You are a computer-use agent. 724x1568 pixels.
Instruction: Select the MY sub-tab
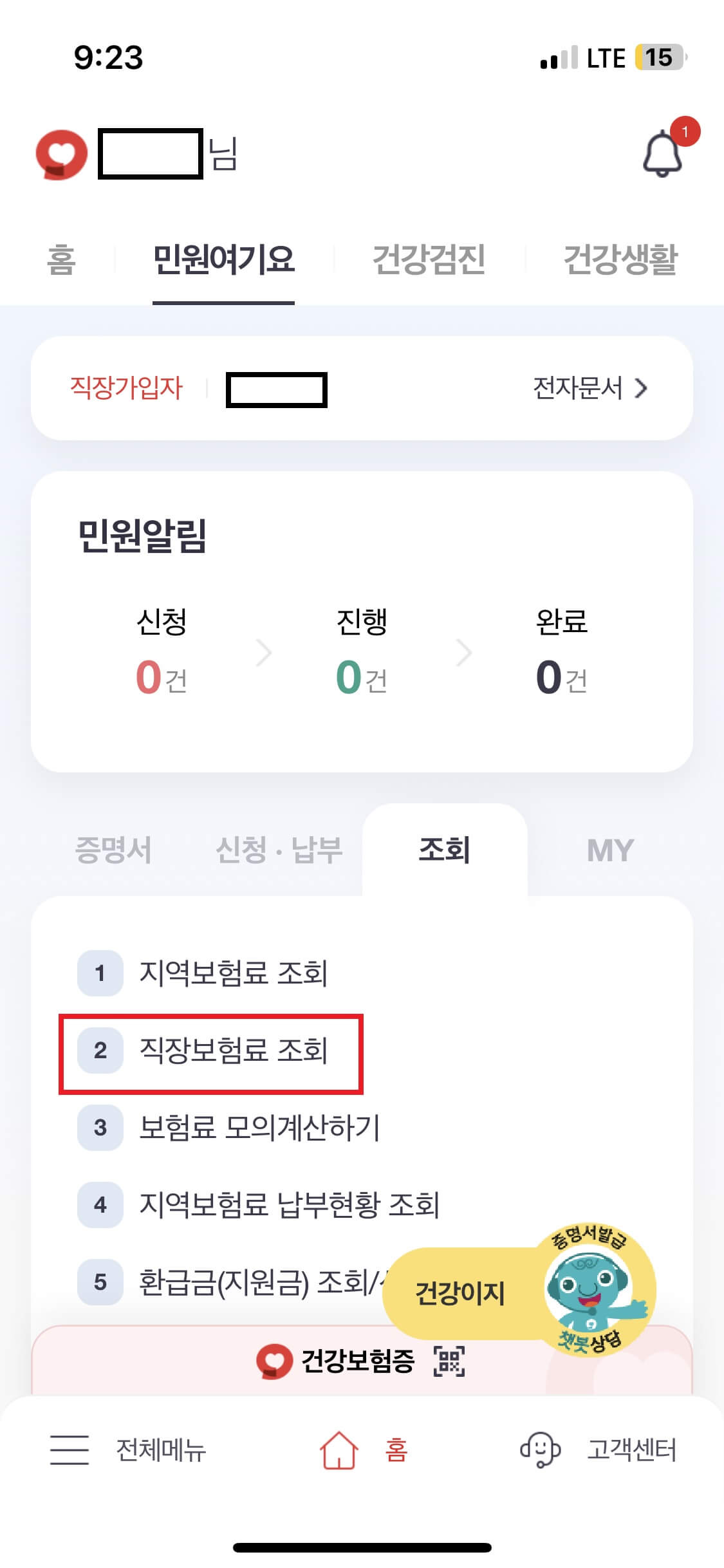coord(608,851)
